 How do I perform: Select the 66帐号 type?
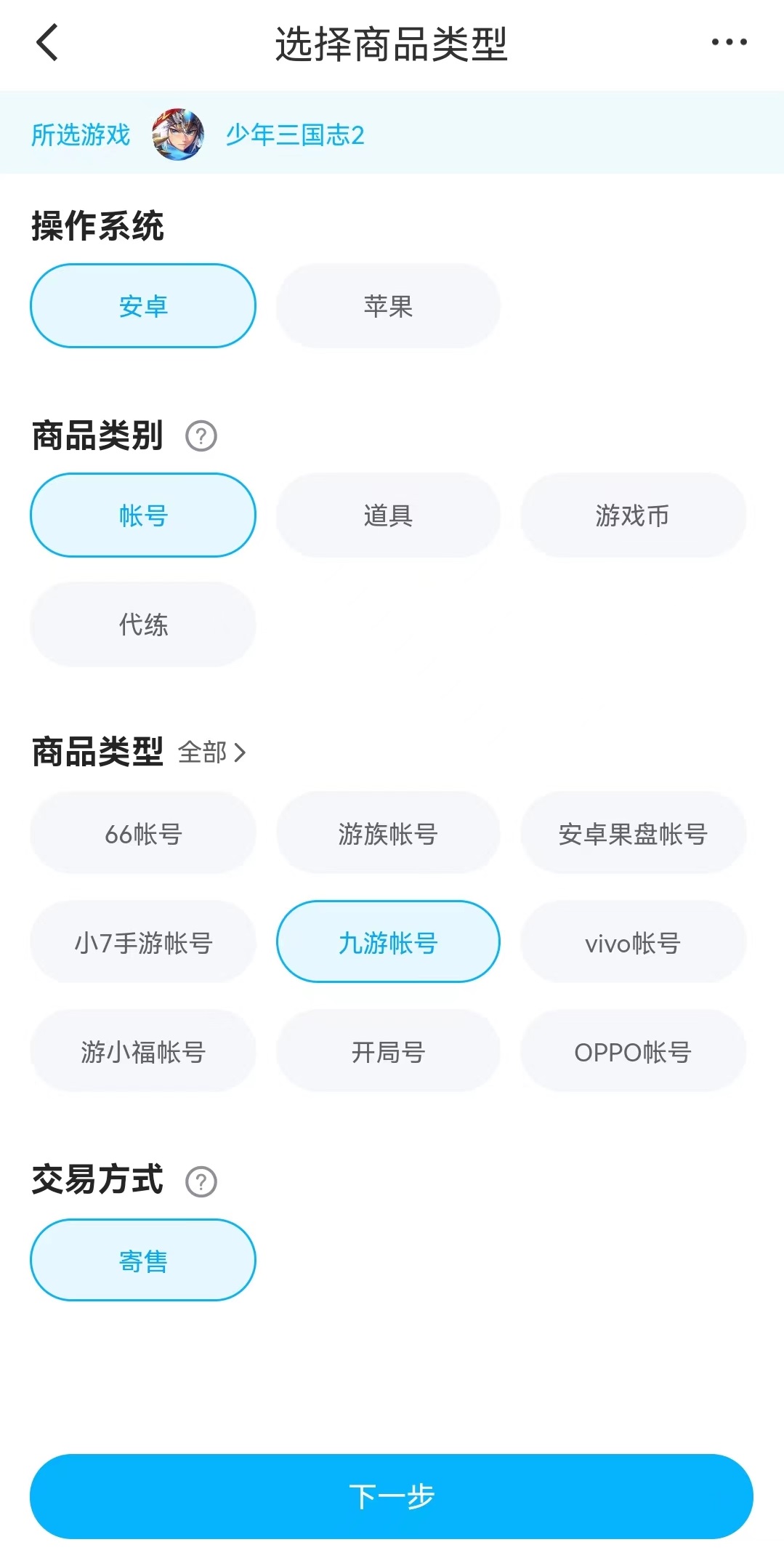tap(143, 833)
